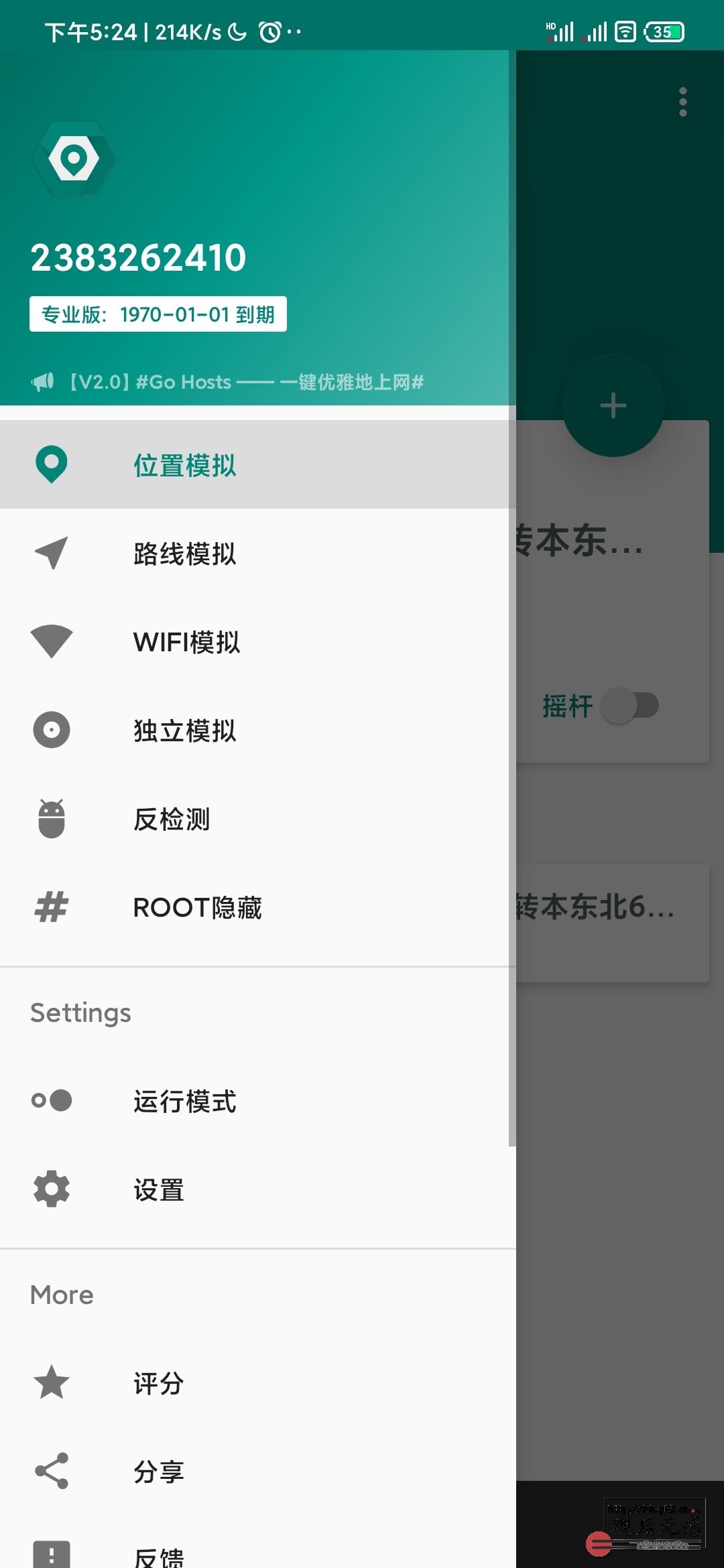Open 独立模拟 menu item
This screenshot has width=724, height=1568.
click(x=258, y=730)
